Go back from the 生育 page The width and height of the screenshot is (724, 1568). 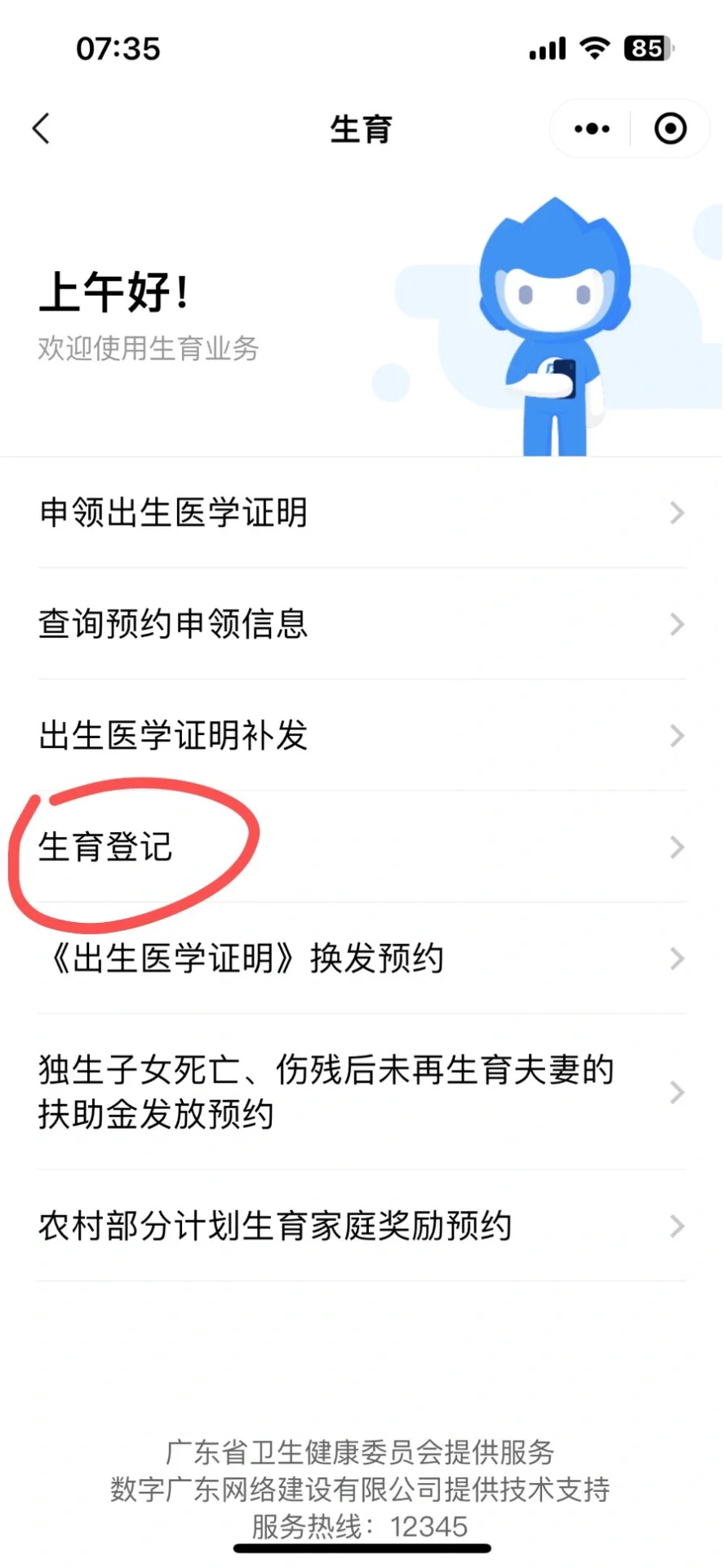click(x=41, y=129)
